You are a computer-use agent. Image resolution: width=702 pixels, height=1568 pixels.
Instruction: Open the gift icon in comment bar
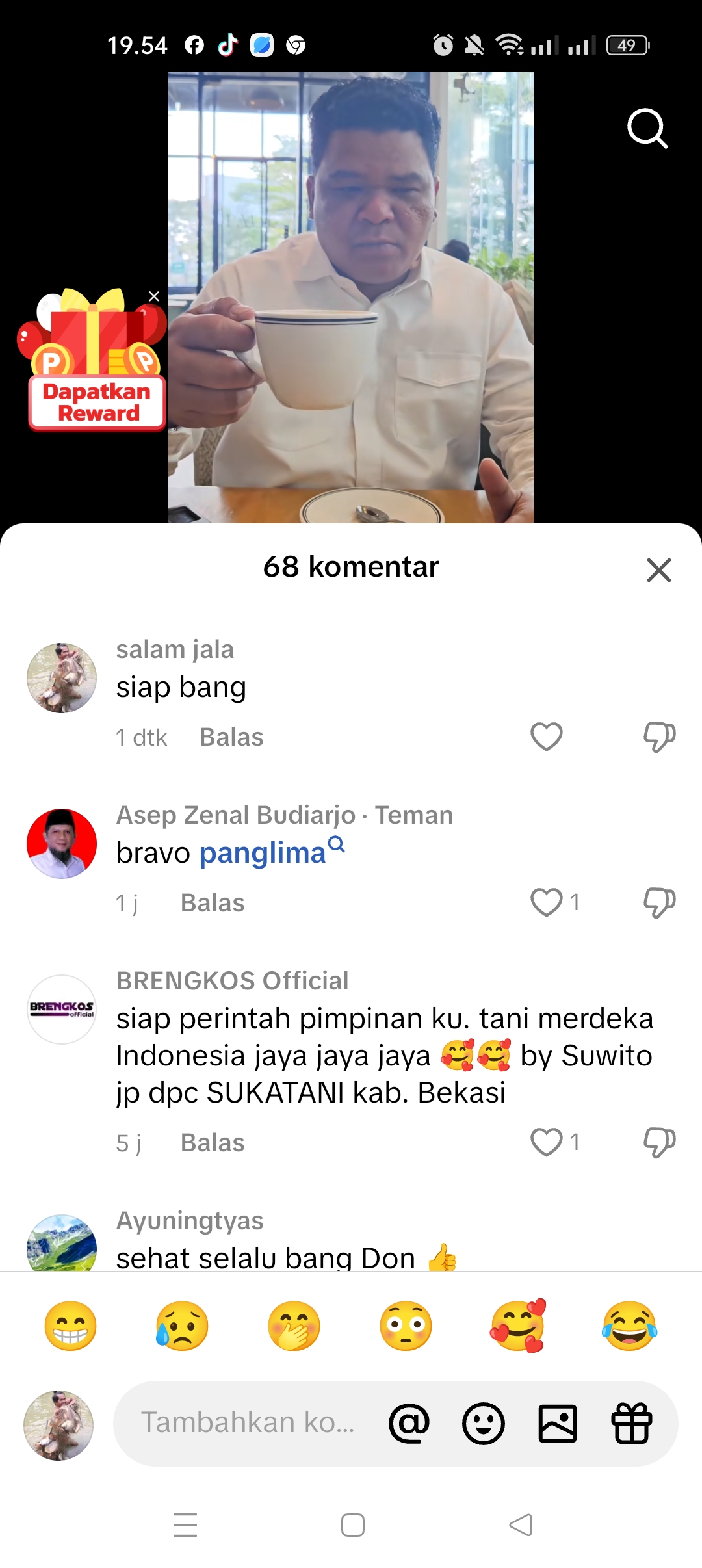pos(632,1423)
